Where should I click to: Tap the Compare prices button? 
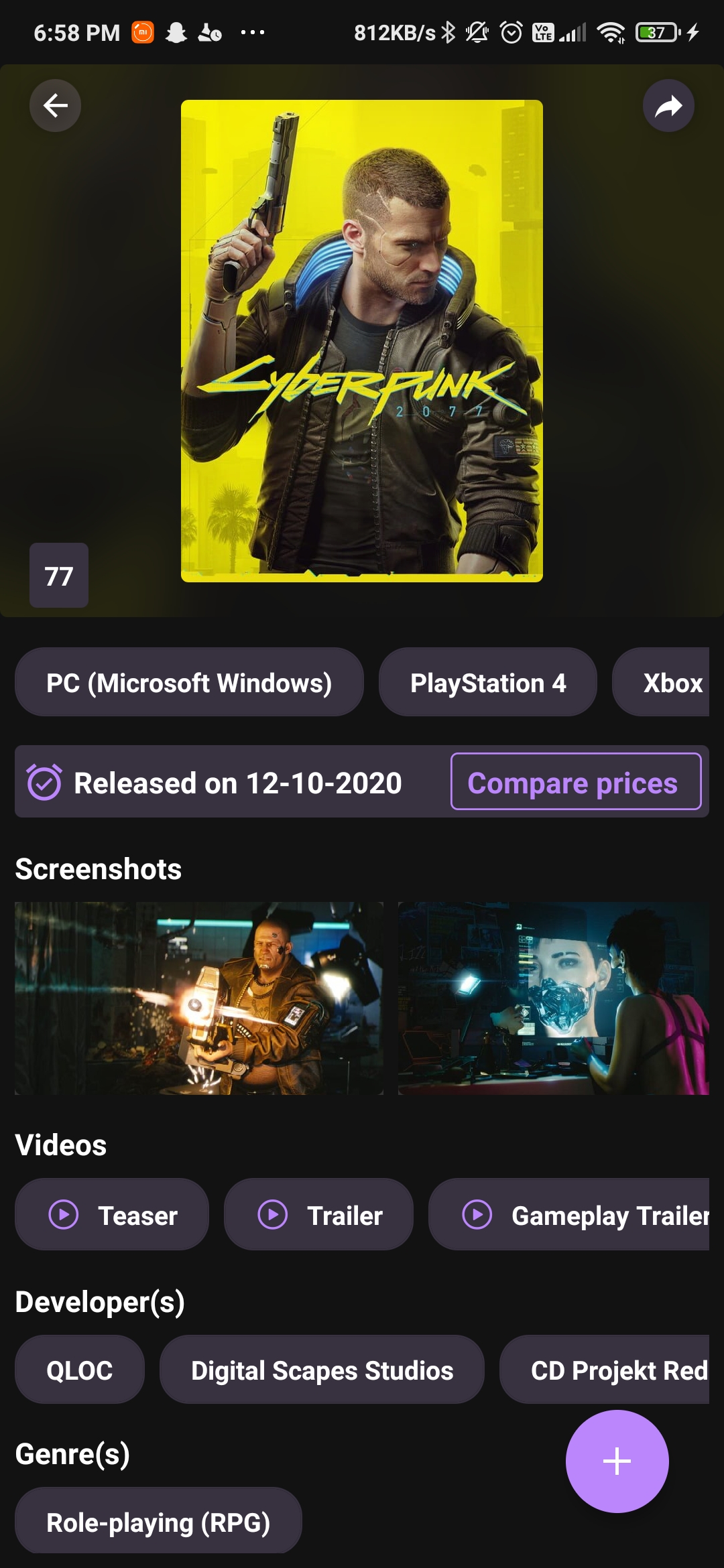pos(575,782)
